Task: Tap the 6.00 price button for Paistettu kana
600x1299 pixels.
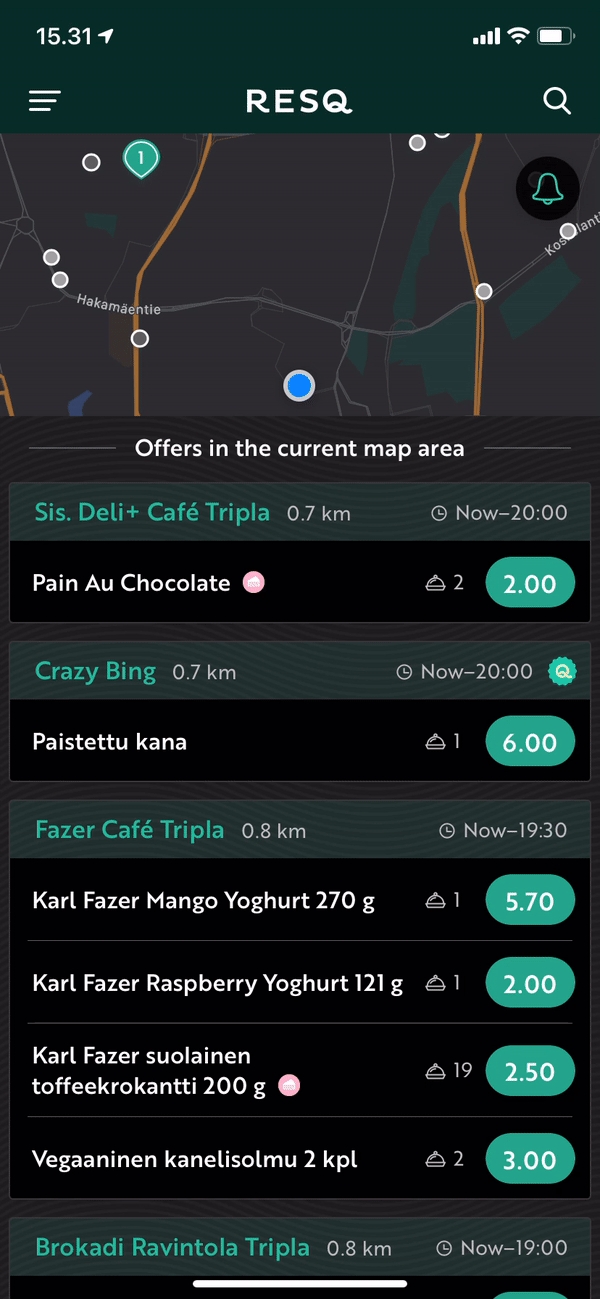Action: tap(530, 742)
